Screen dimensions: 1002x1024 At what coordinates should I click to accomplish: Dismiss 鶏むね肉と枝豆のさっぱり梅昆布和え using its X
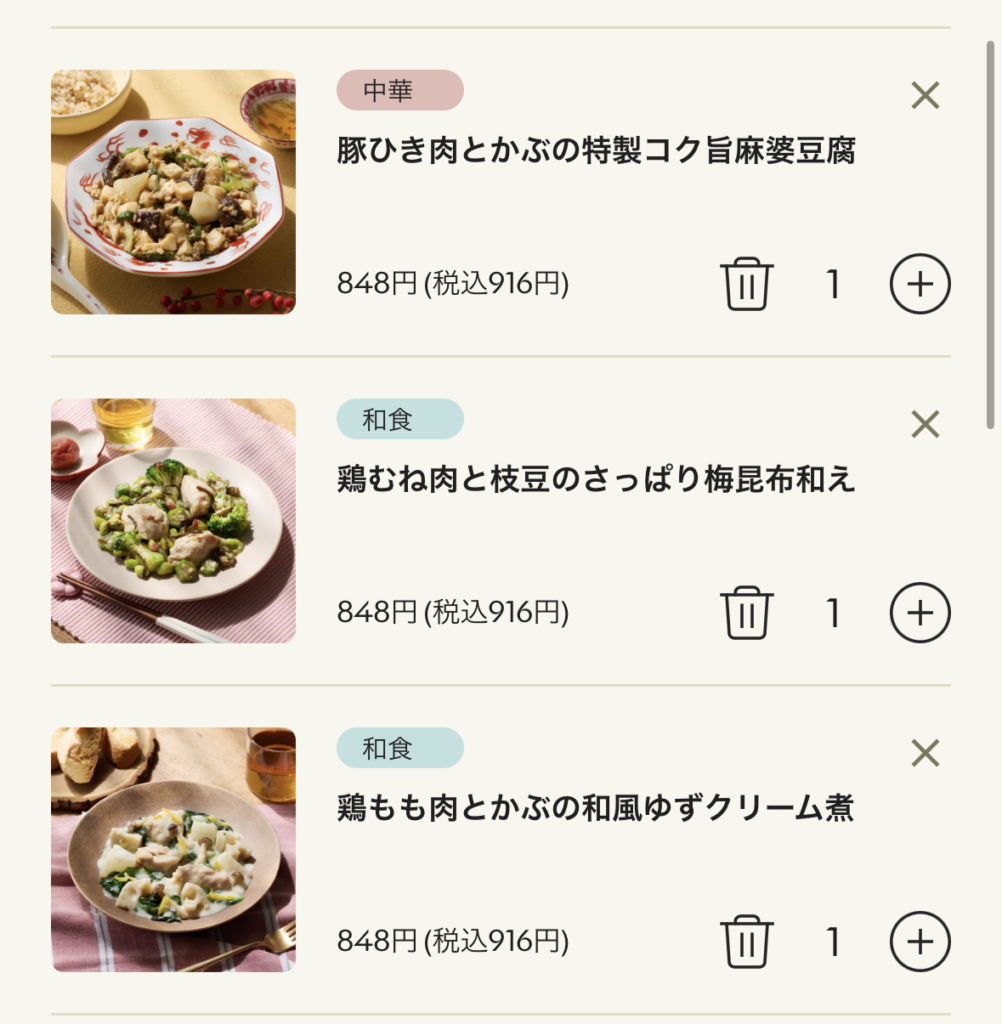(x=925, y=424)
